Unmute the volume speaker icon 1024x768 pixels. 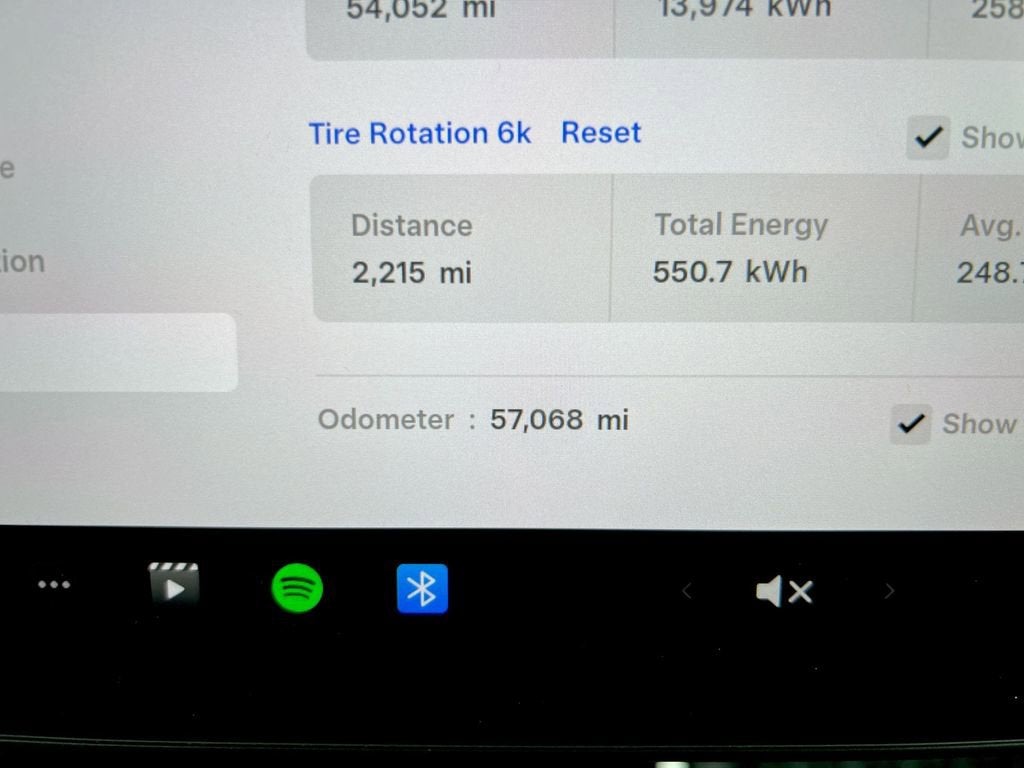(784, 592)
